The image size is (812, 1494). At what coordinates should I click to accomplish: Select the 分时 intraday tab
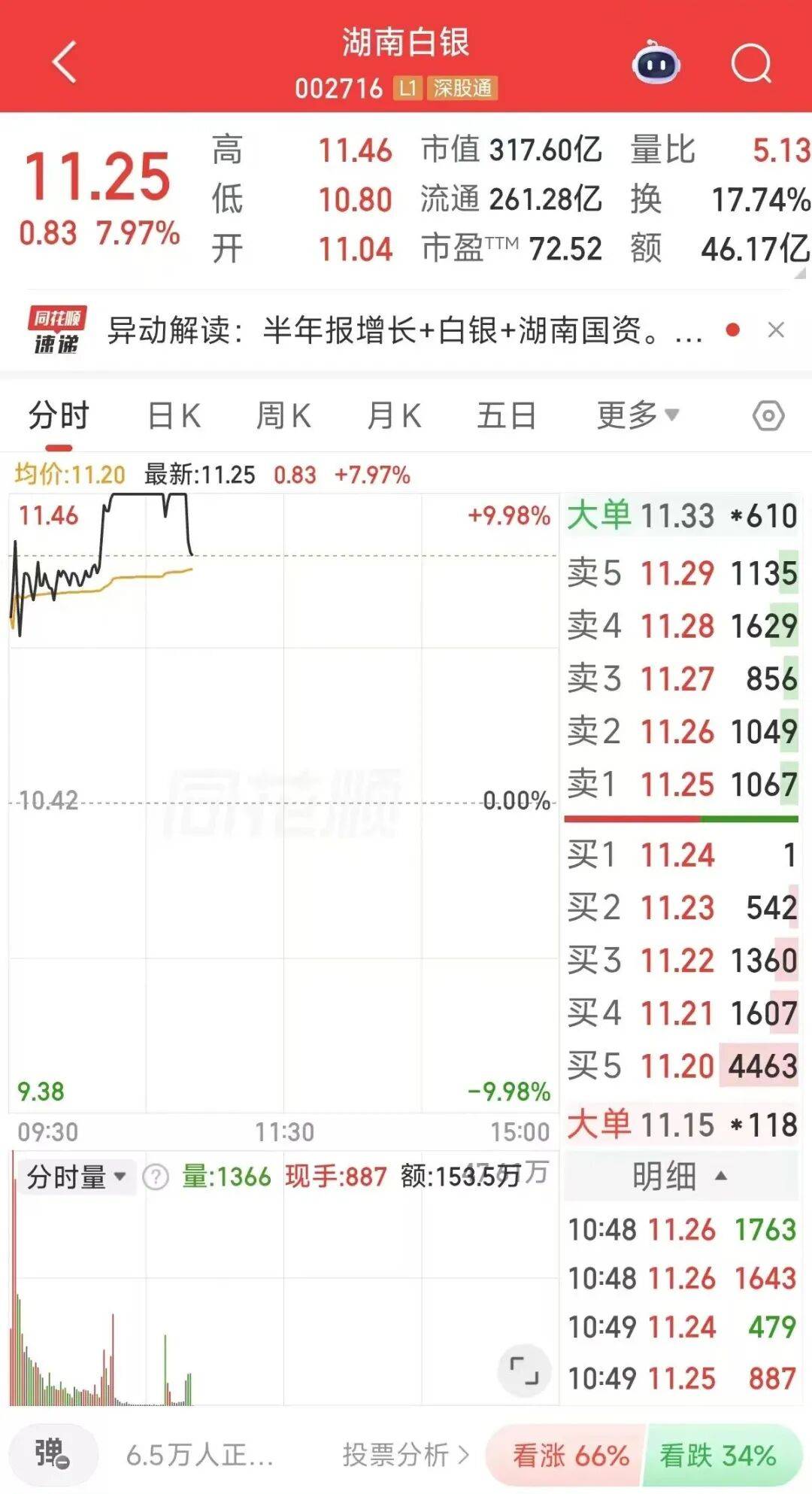click(x=59, y=416)
